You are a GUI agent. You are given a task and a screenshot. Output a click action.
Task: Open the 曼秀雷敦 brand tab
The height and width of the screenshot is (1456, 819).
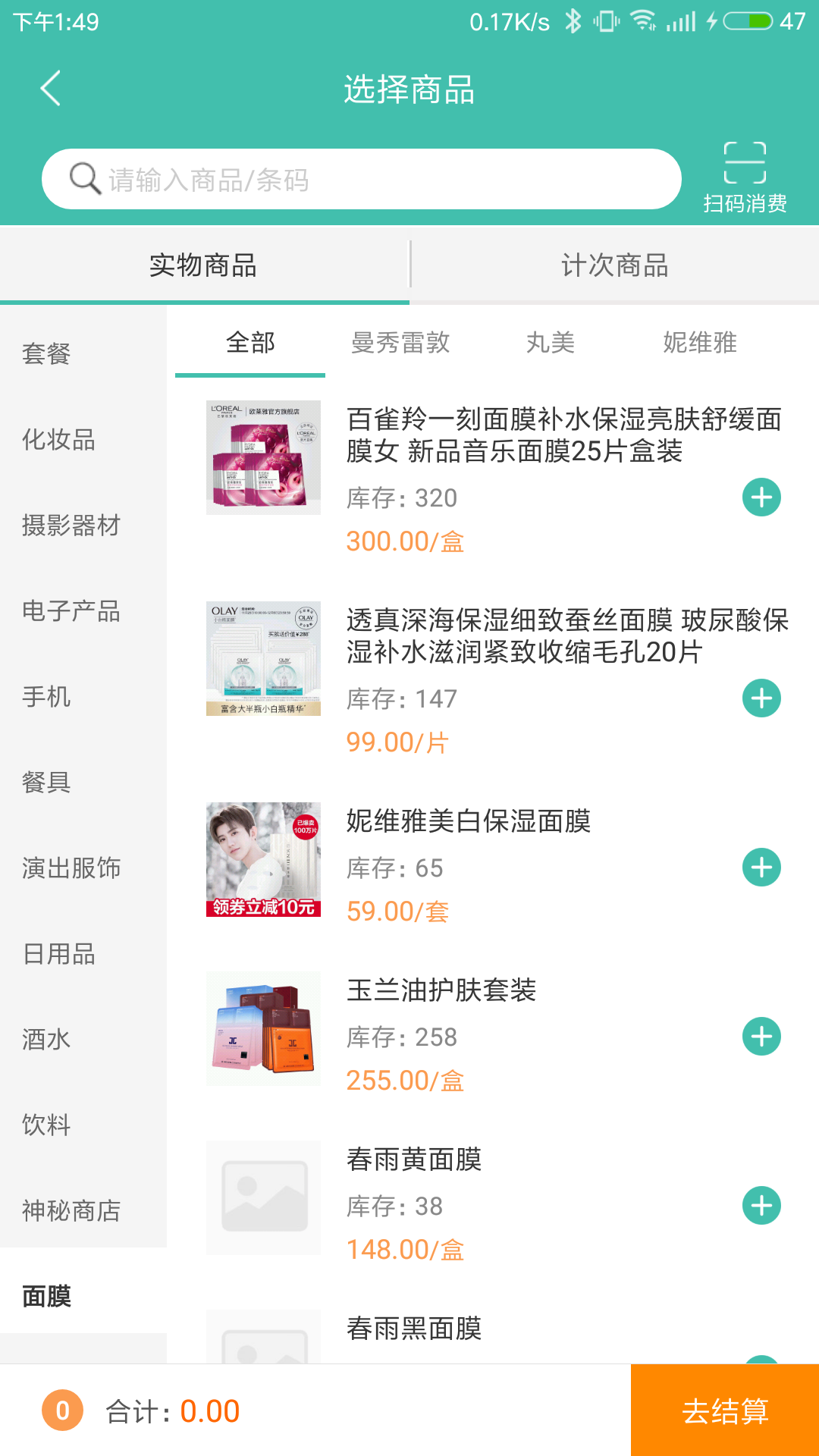[x=400, y=343]
